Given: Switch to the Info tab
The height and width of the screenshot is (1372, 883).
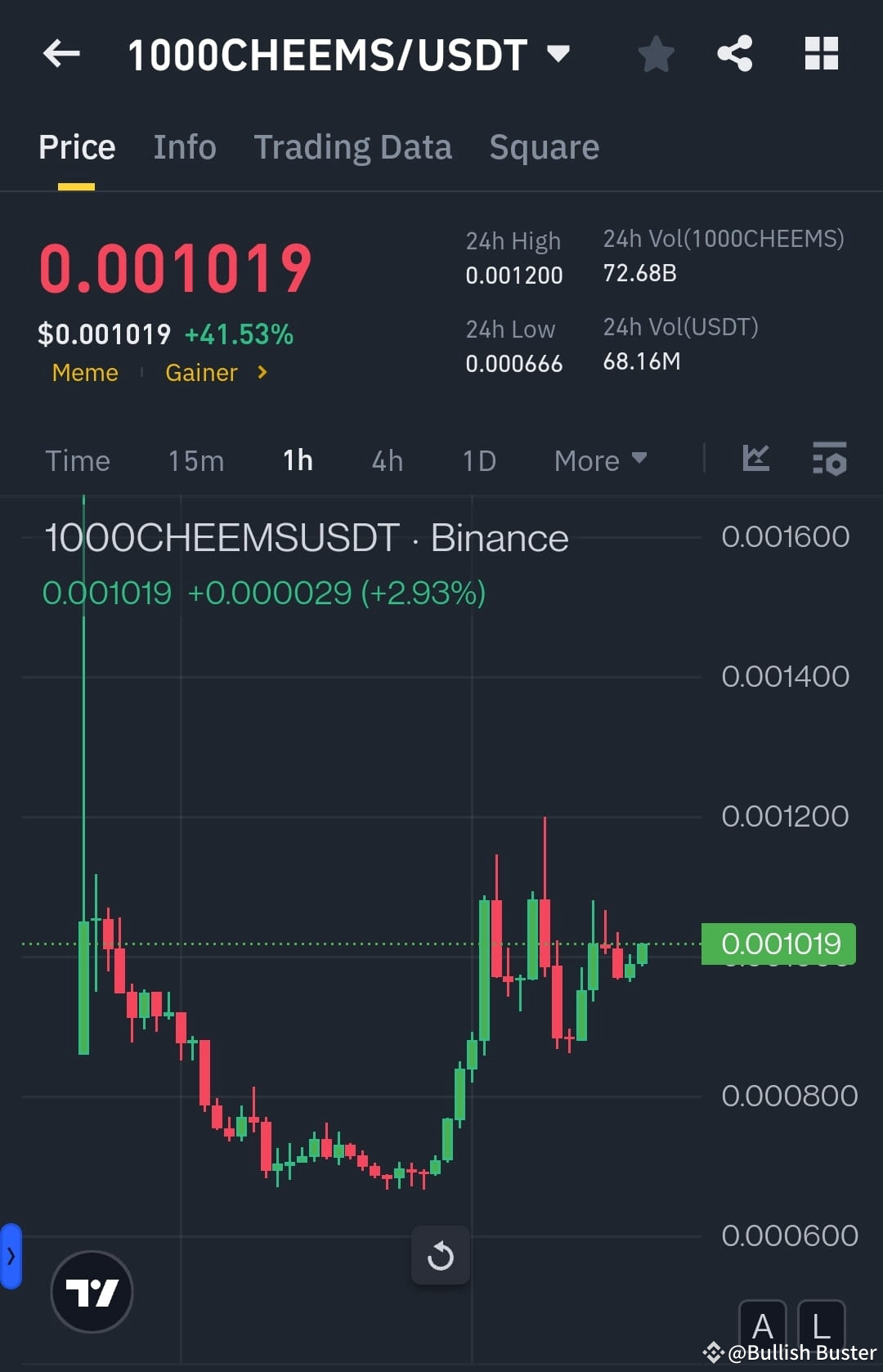Looking at the screenshot, I should (184, 147).
